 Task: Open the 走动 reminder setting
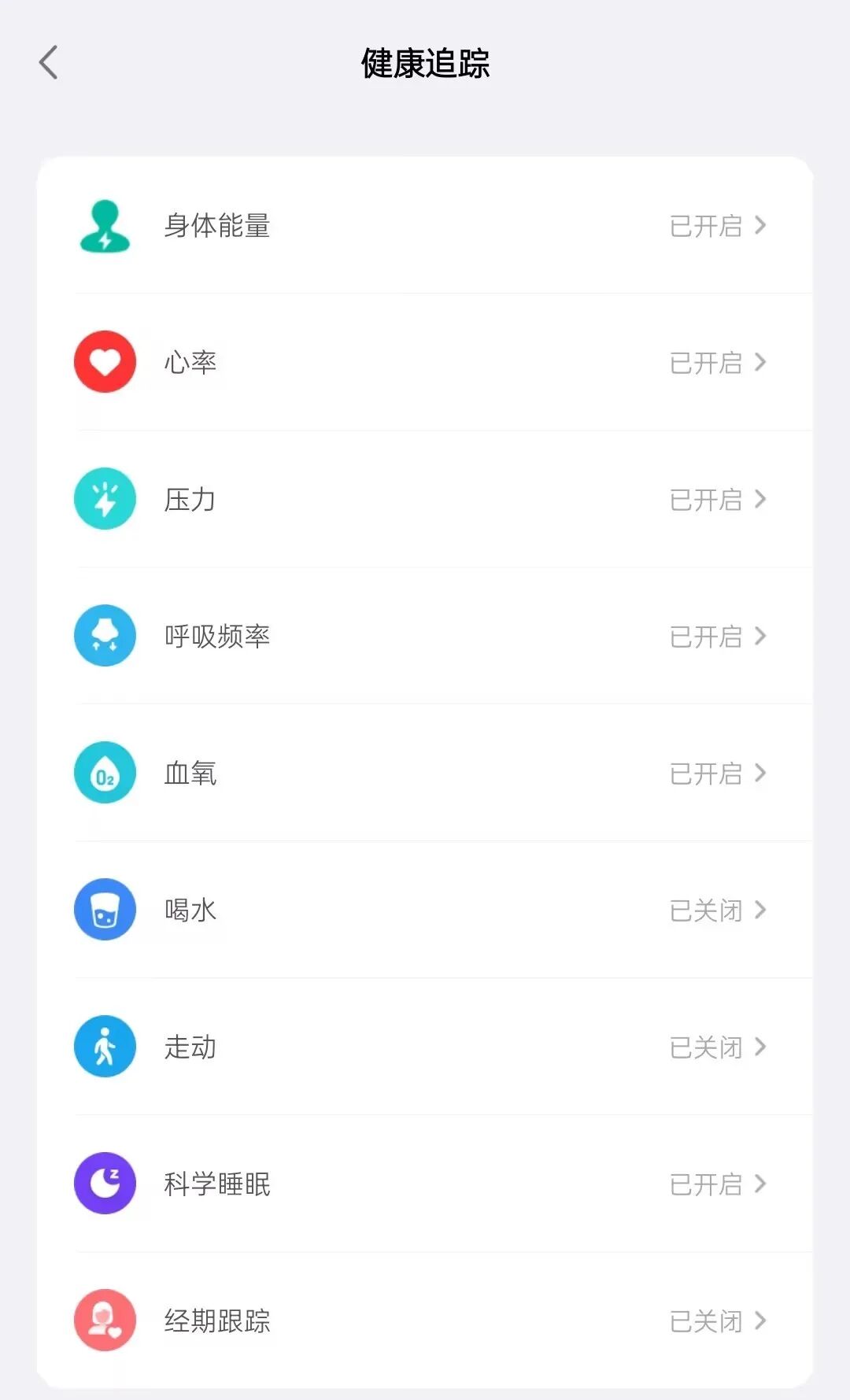pyautogui.click(x=425, y=1047)
